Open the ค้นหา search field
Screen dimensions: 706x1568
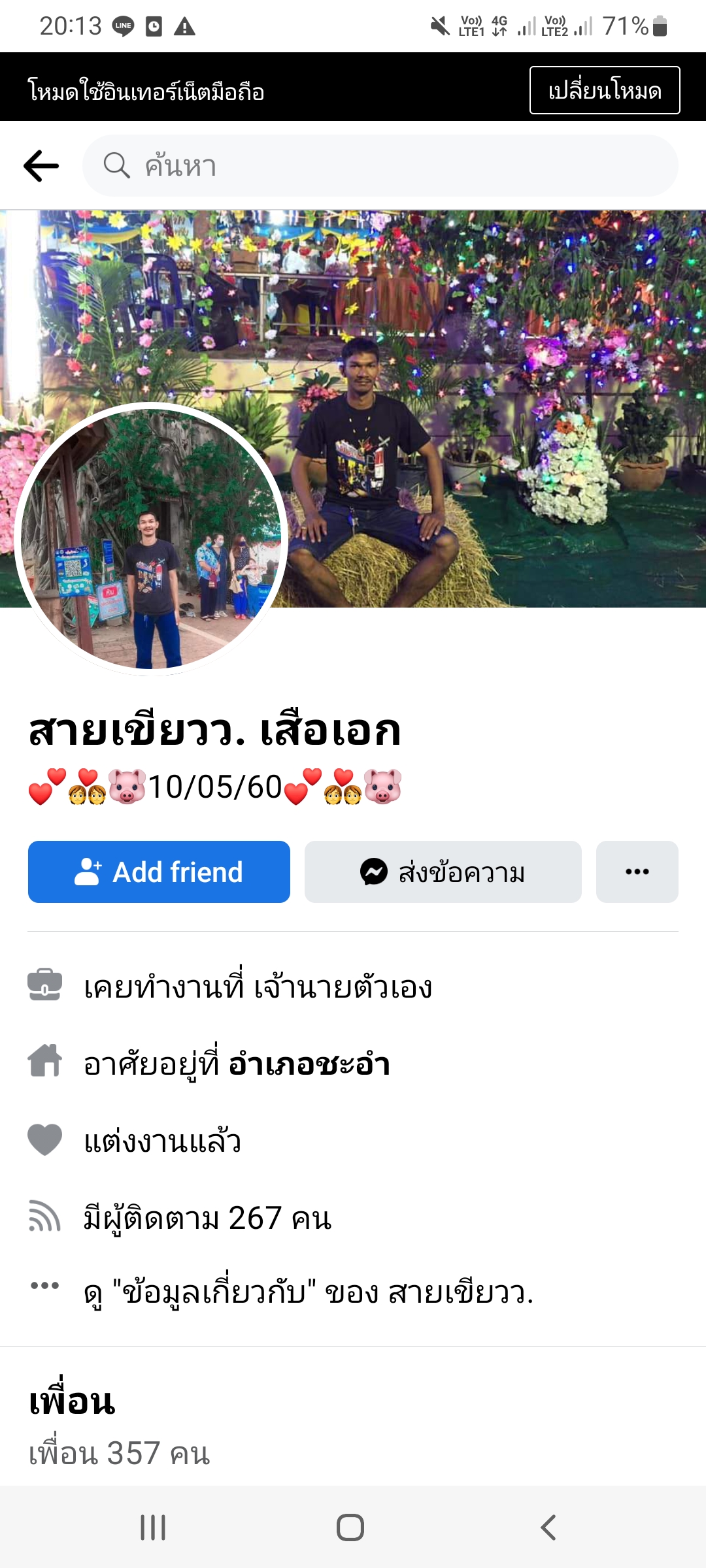click(379, 166)
